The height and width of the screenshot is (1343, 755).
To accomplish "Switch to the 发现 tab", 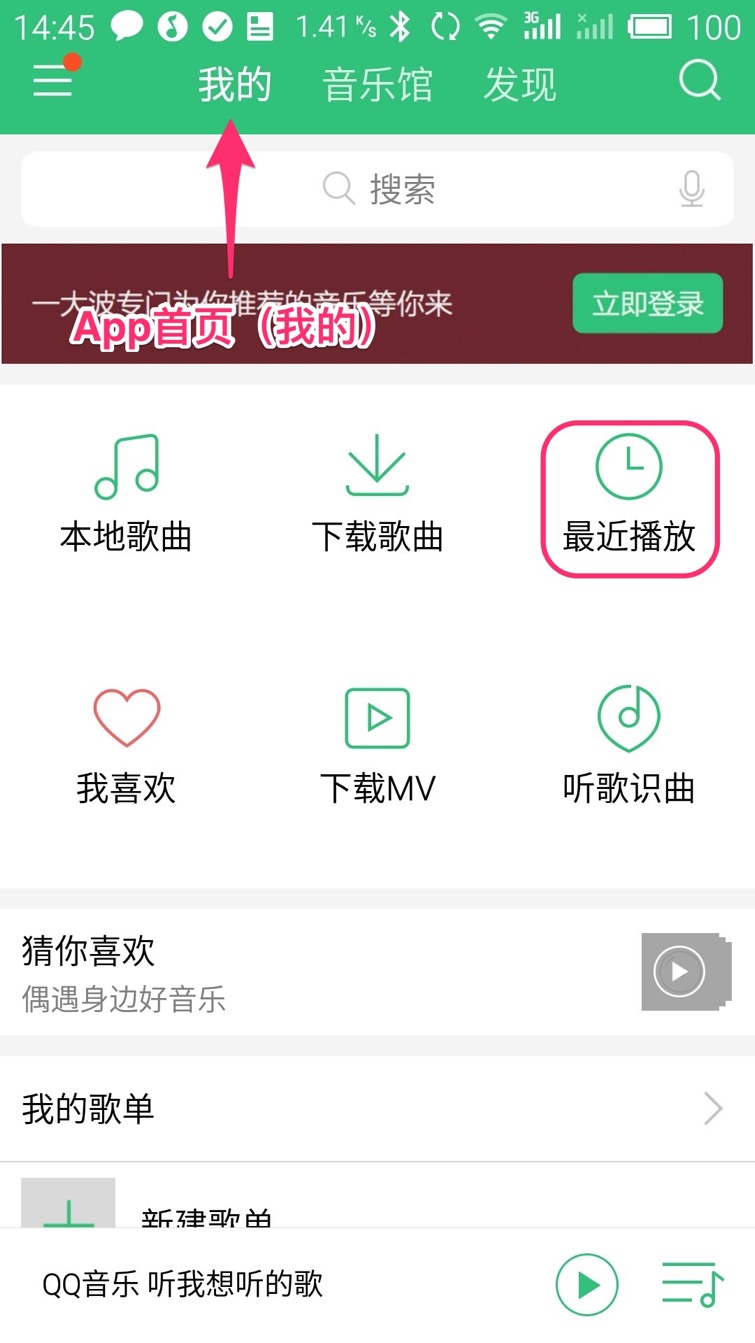I will coord(519,84).
